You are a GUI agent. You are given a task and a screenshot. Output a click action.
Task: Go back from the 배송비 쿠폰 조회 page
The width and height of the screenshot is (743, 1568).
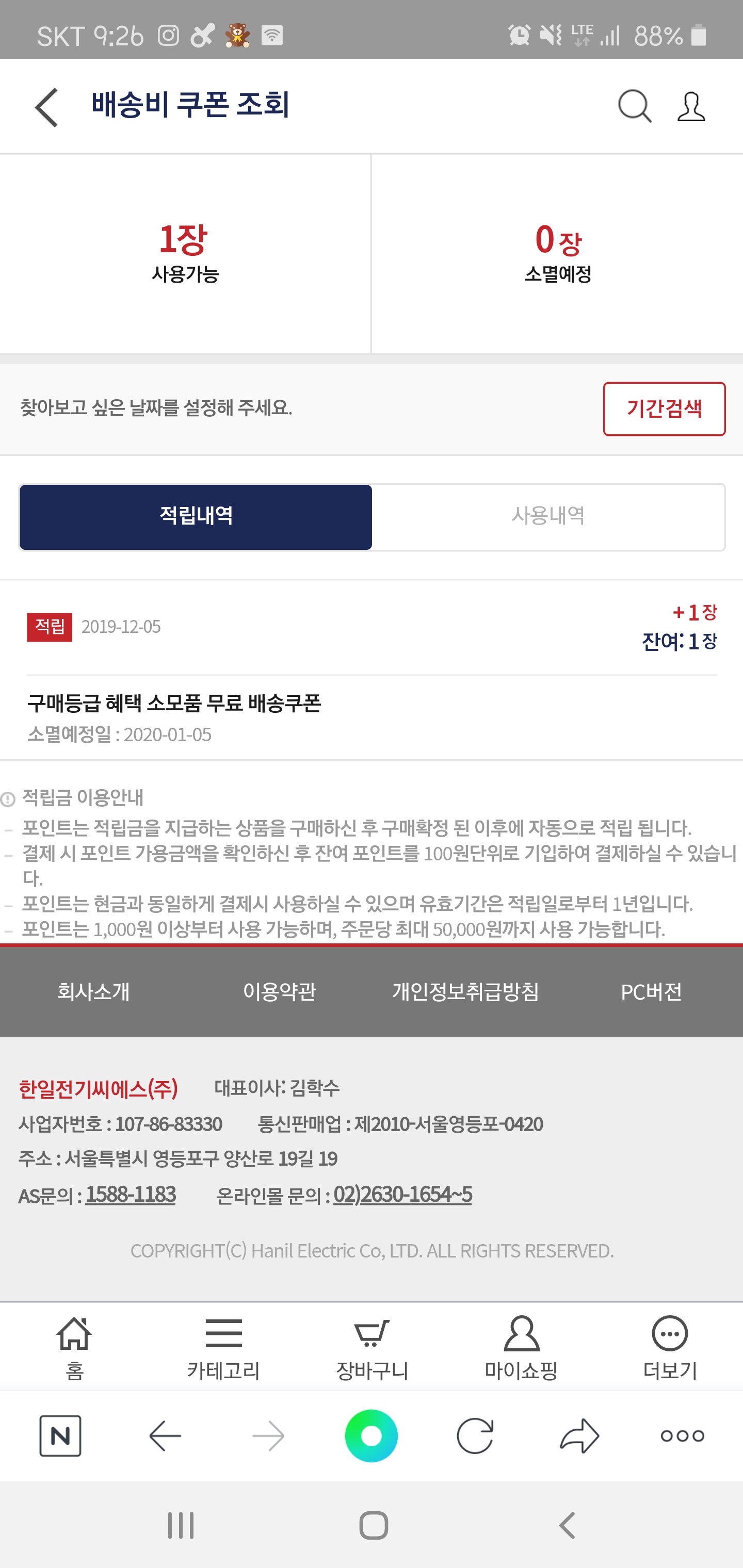(46, 107)
